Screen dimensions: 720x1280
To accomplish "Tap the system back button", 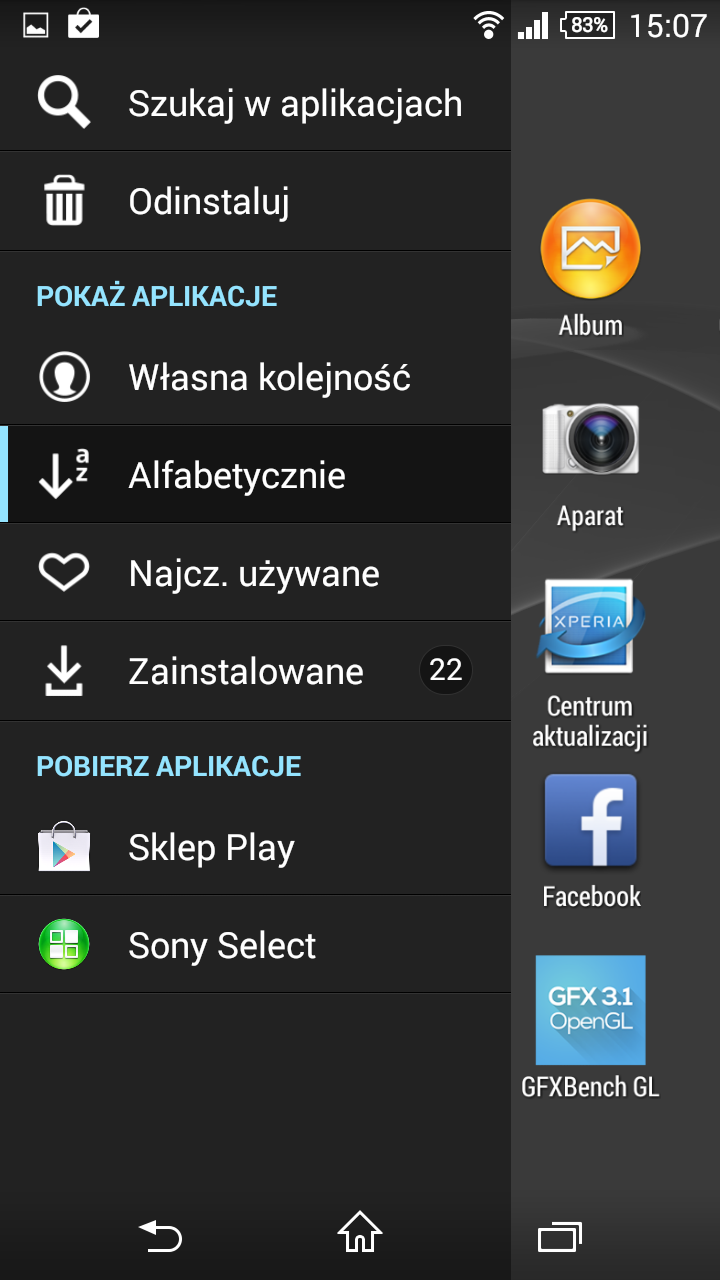I will point(160,1237).
